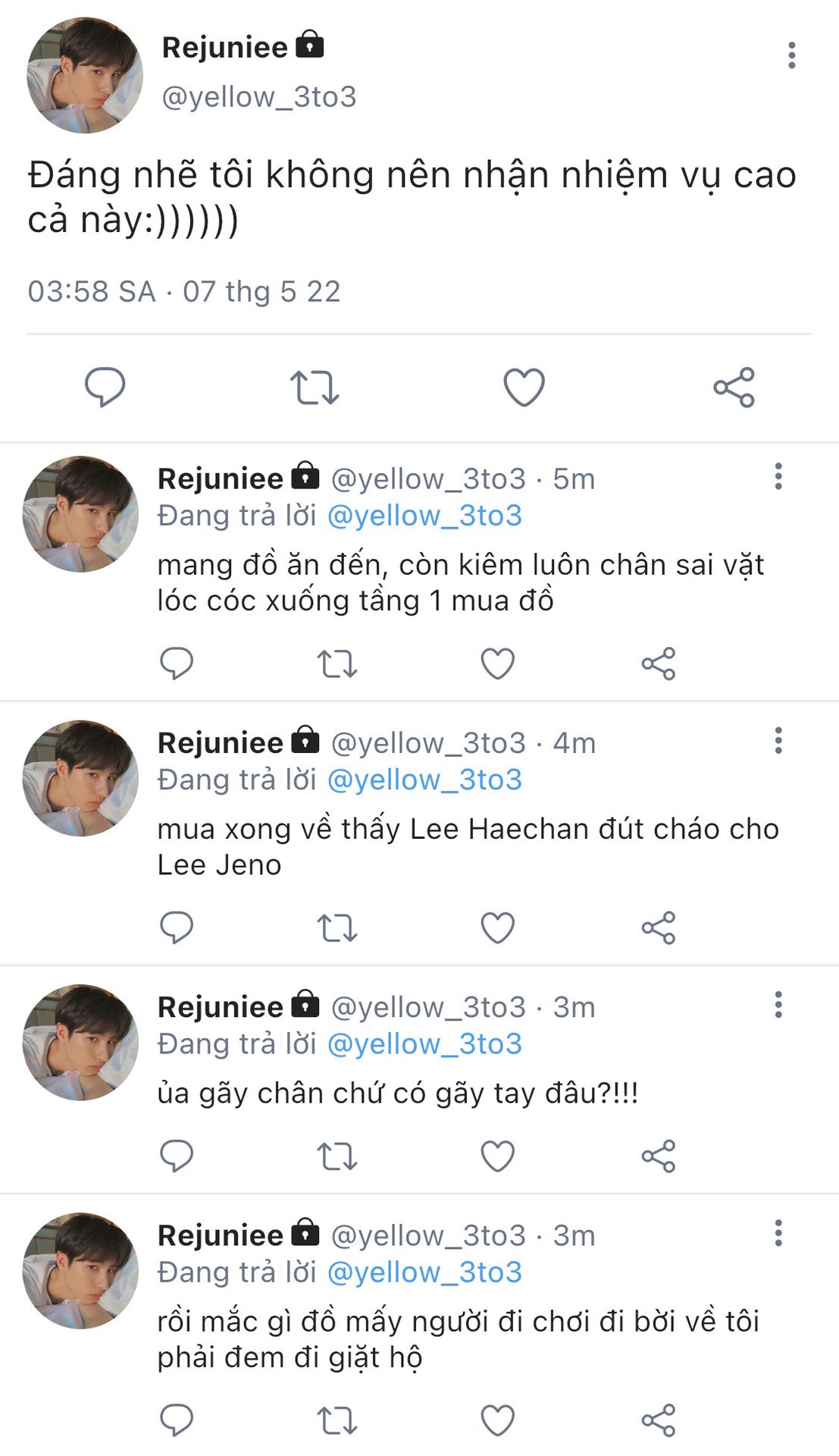
Task: Open more options on the 5m reply
Action: [778, 476]
